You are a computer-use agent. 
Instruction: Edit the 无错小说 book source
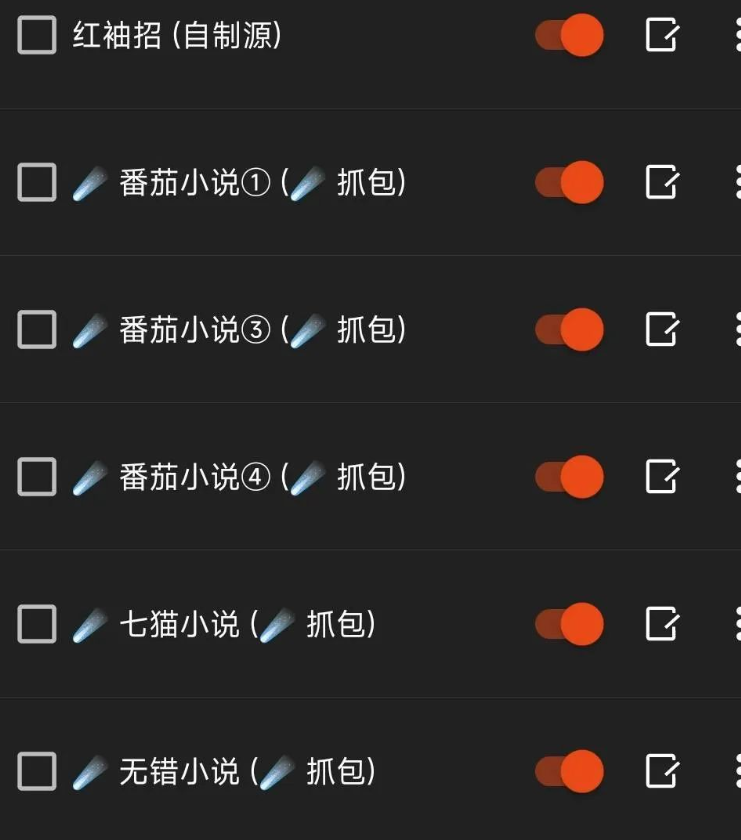pos(662,772)
